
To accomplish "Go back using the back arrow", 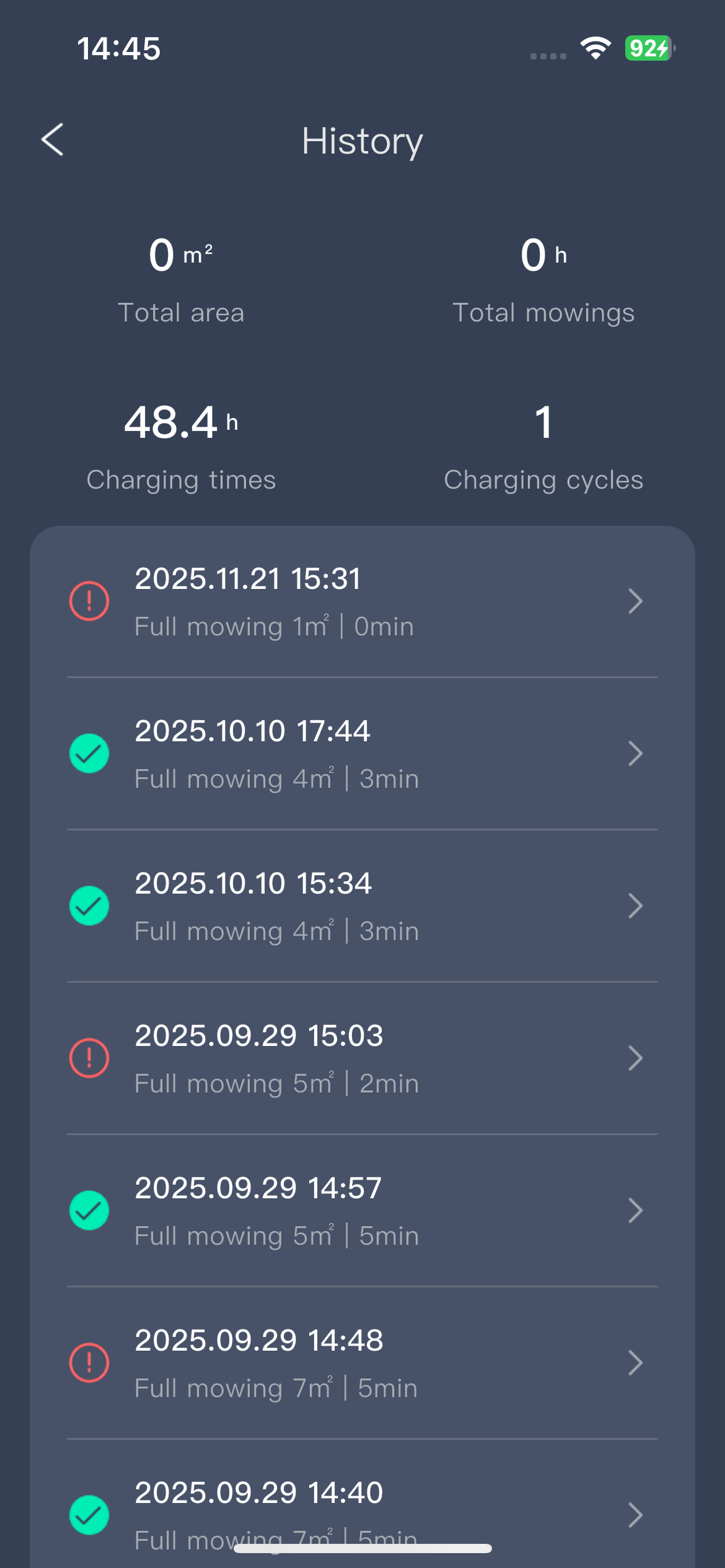I will (53, 140).
